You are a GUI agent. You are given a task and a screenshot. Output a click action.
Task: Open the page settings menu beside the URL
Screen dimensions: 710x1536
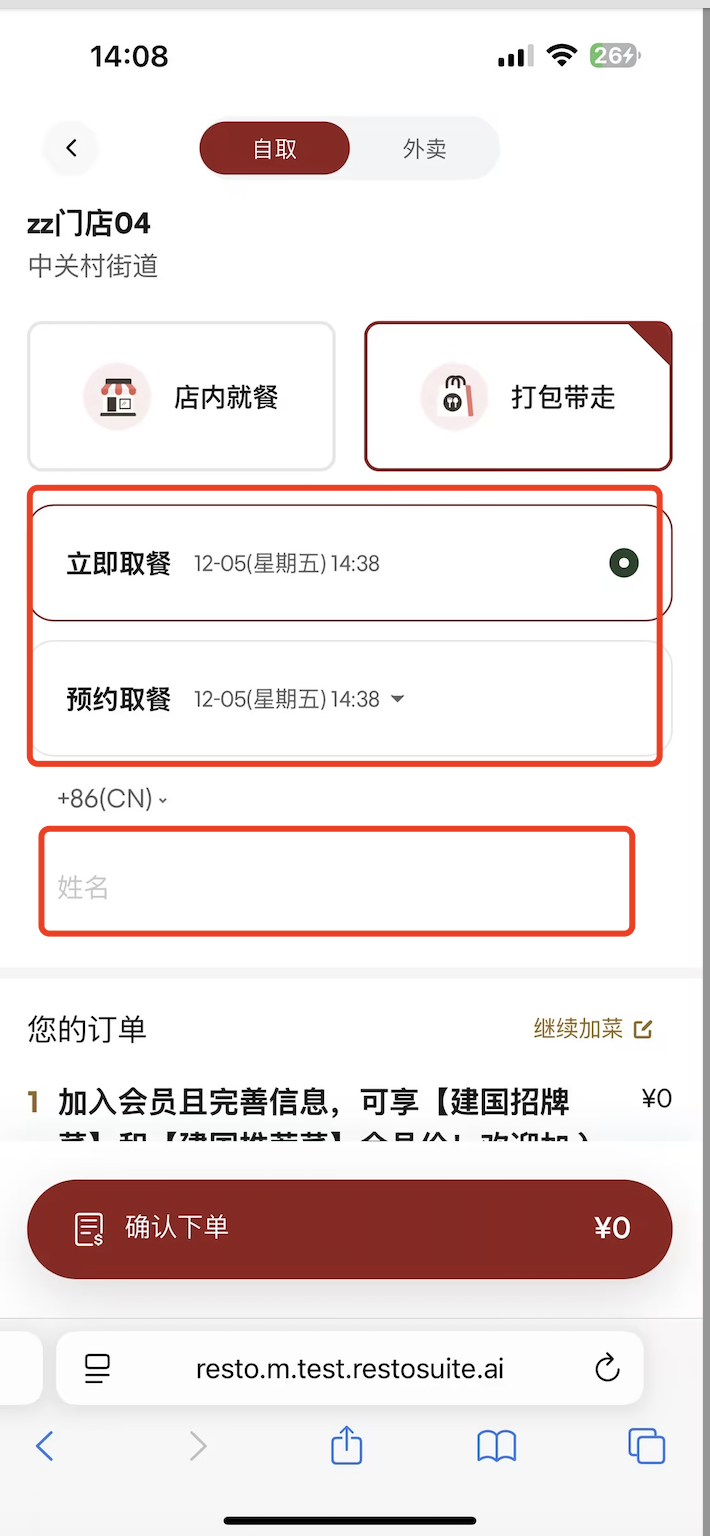[x=98, y=1368]
